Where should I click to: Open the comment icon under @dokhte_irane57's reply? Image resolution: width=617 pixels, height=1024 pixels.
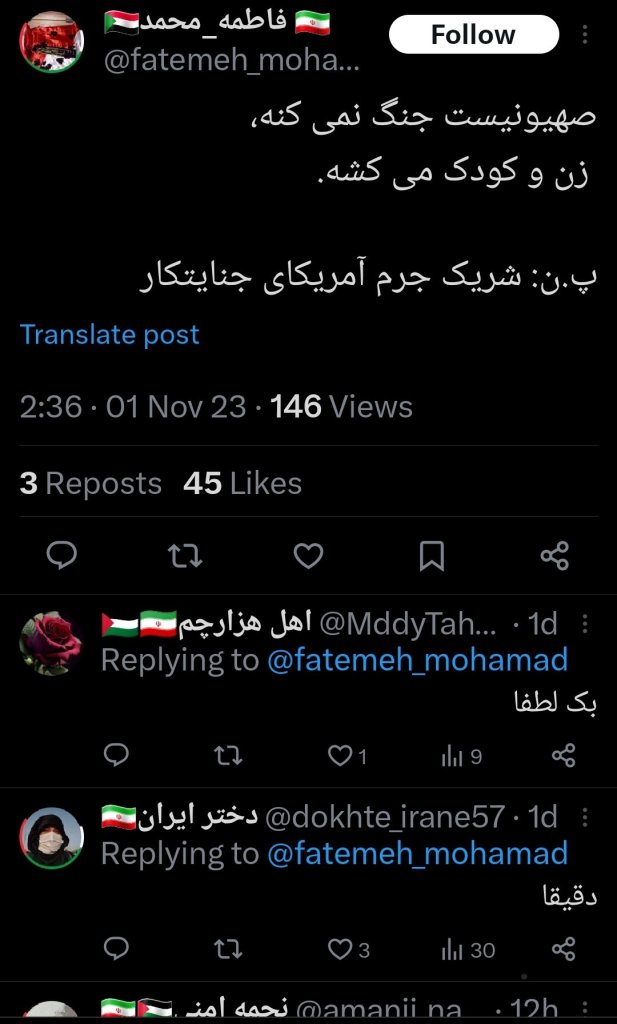[x=117, y=949]
